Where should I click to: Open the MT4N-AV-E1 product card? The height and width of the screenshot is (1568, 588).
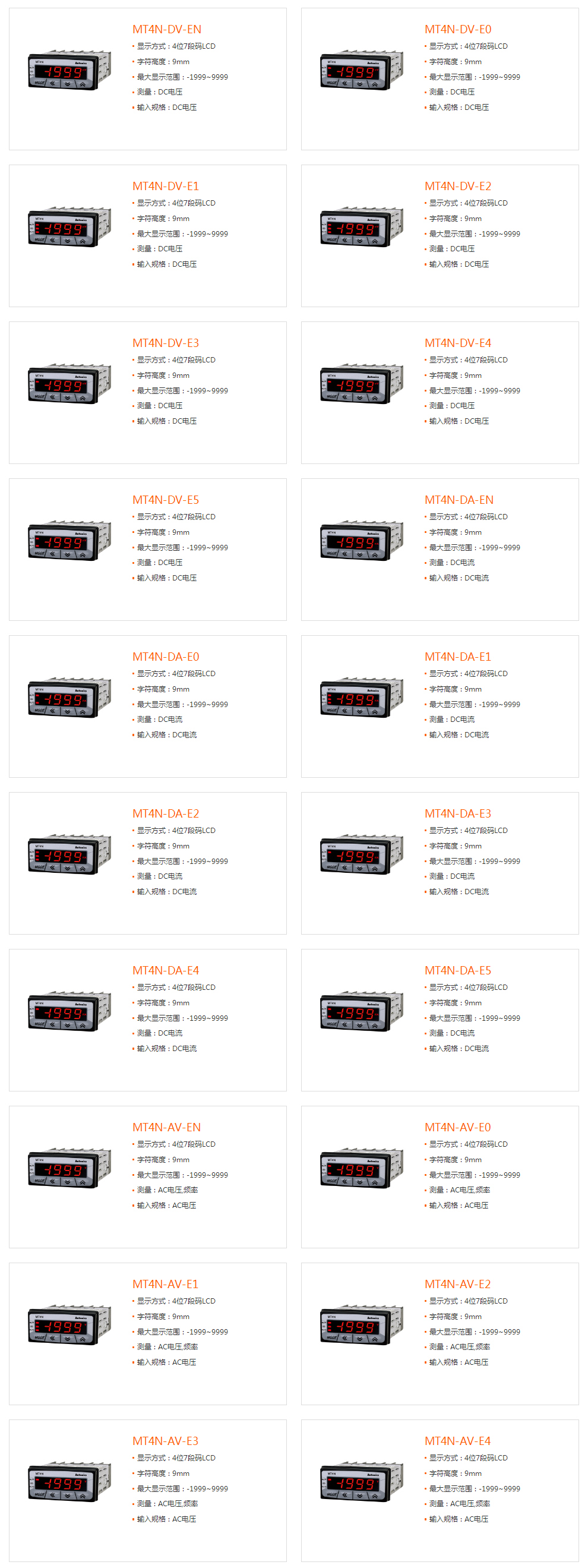(x=166, y=1284)
